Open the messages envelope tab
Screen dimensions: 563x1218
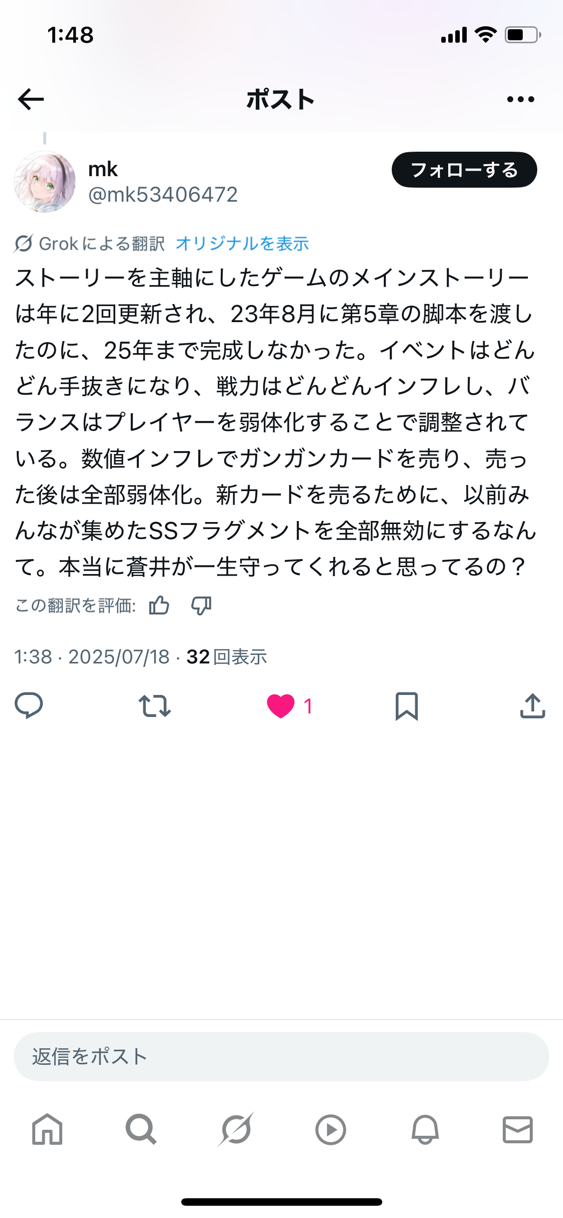517,1129
